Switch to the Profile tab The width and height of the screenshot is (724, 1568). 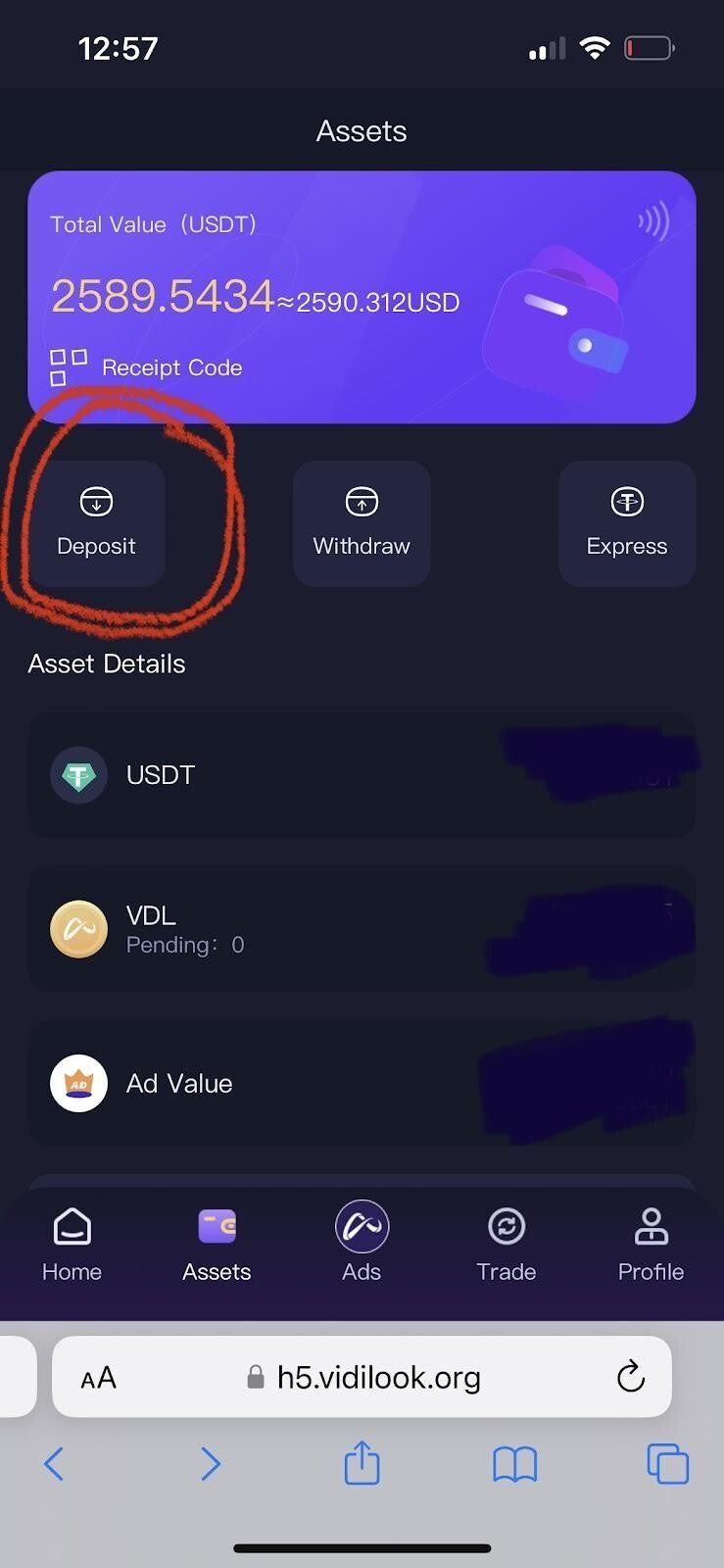coord(651,1244)
